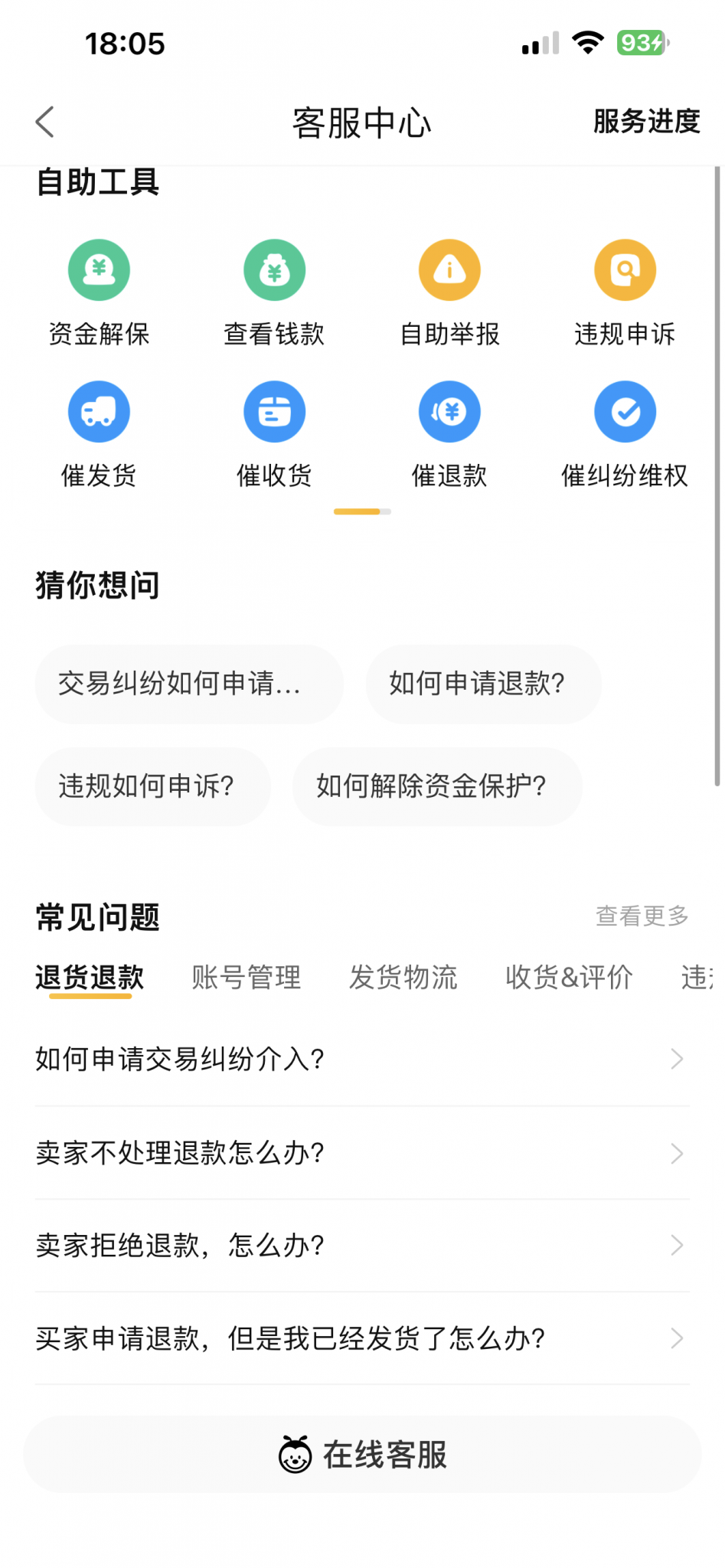Open question 卖家不处理退款怎么办?
This screenshot has height=1568, width=725.
point(362,1153)
